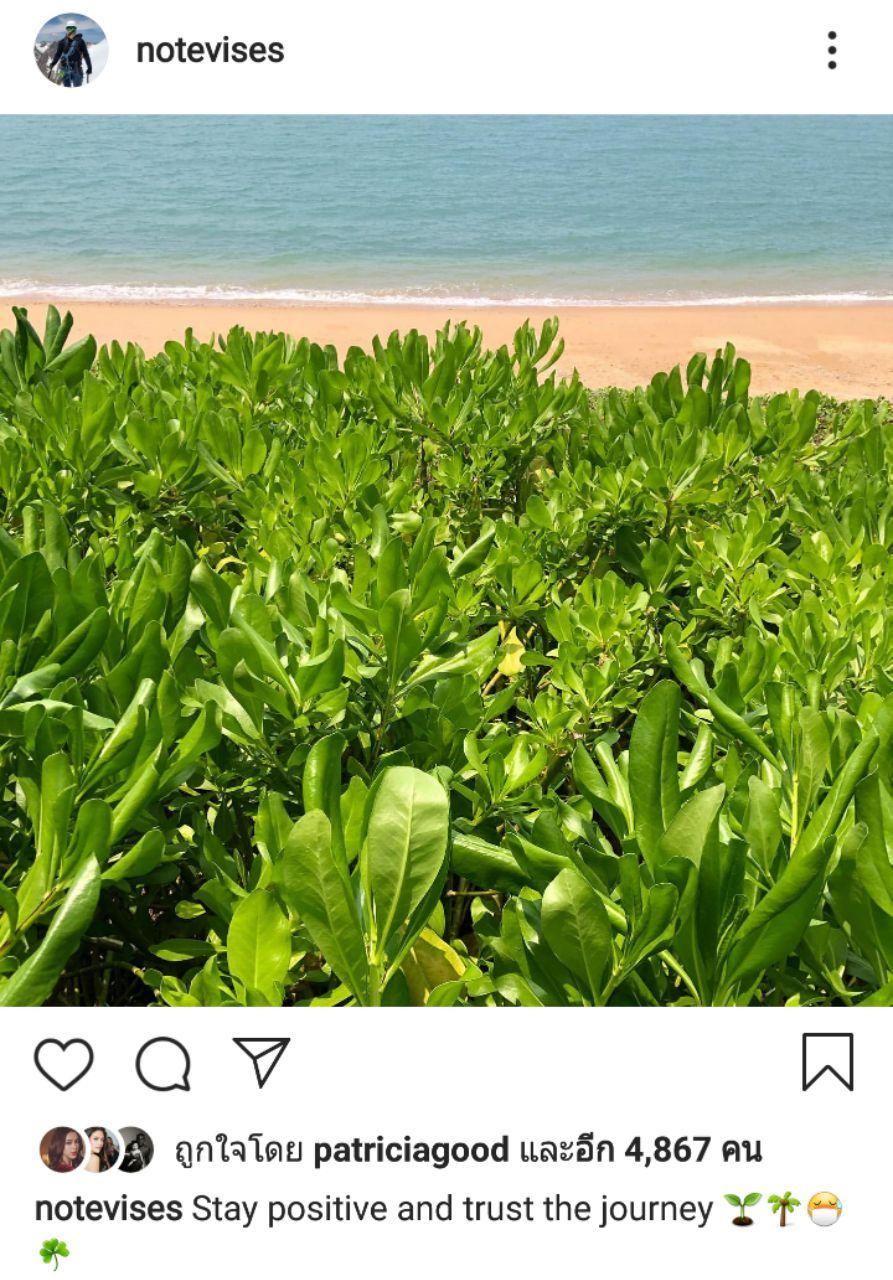Open the notevises username in the caption
The image size is (893, 1280).
(x=108, y=1209)
